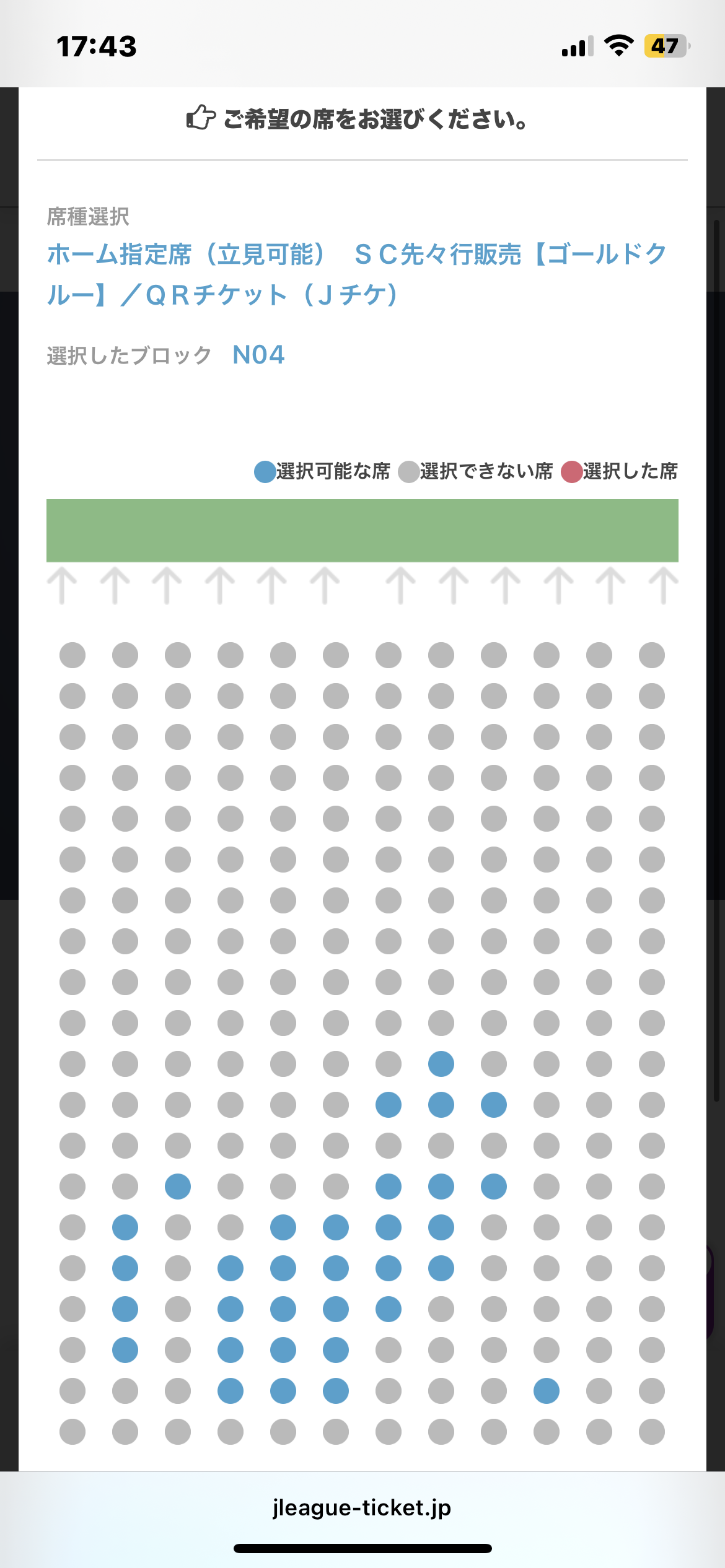Select the topmost blue available seat
This screenshot has width=725, height=1568.
pos(441,1064)
